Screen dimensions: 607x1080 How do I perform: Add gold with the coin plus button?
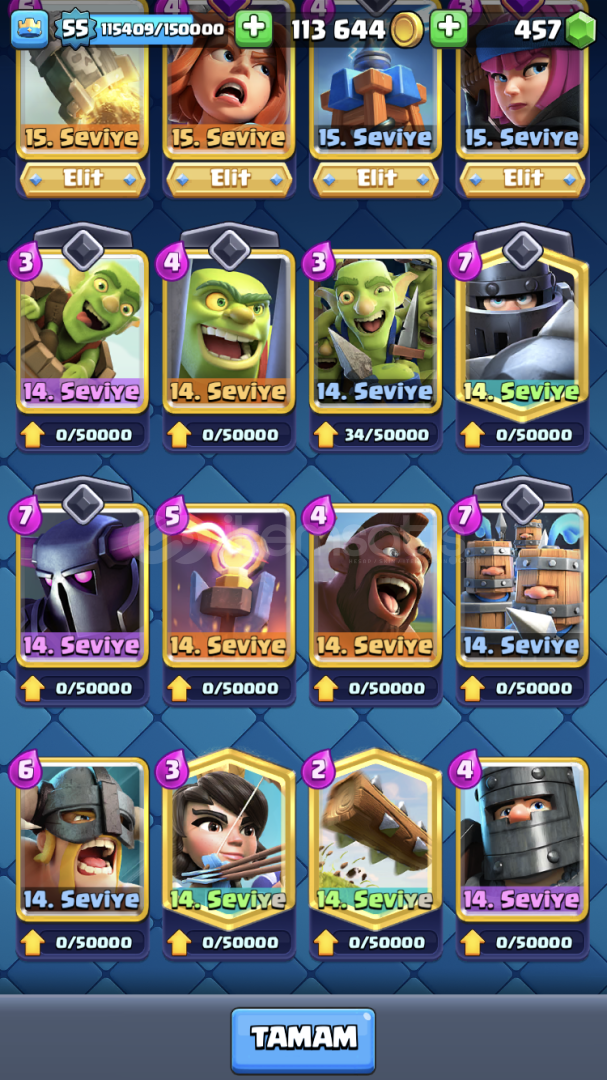(x=449, y=29)
